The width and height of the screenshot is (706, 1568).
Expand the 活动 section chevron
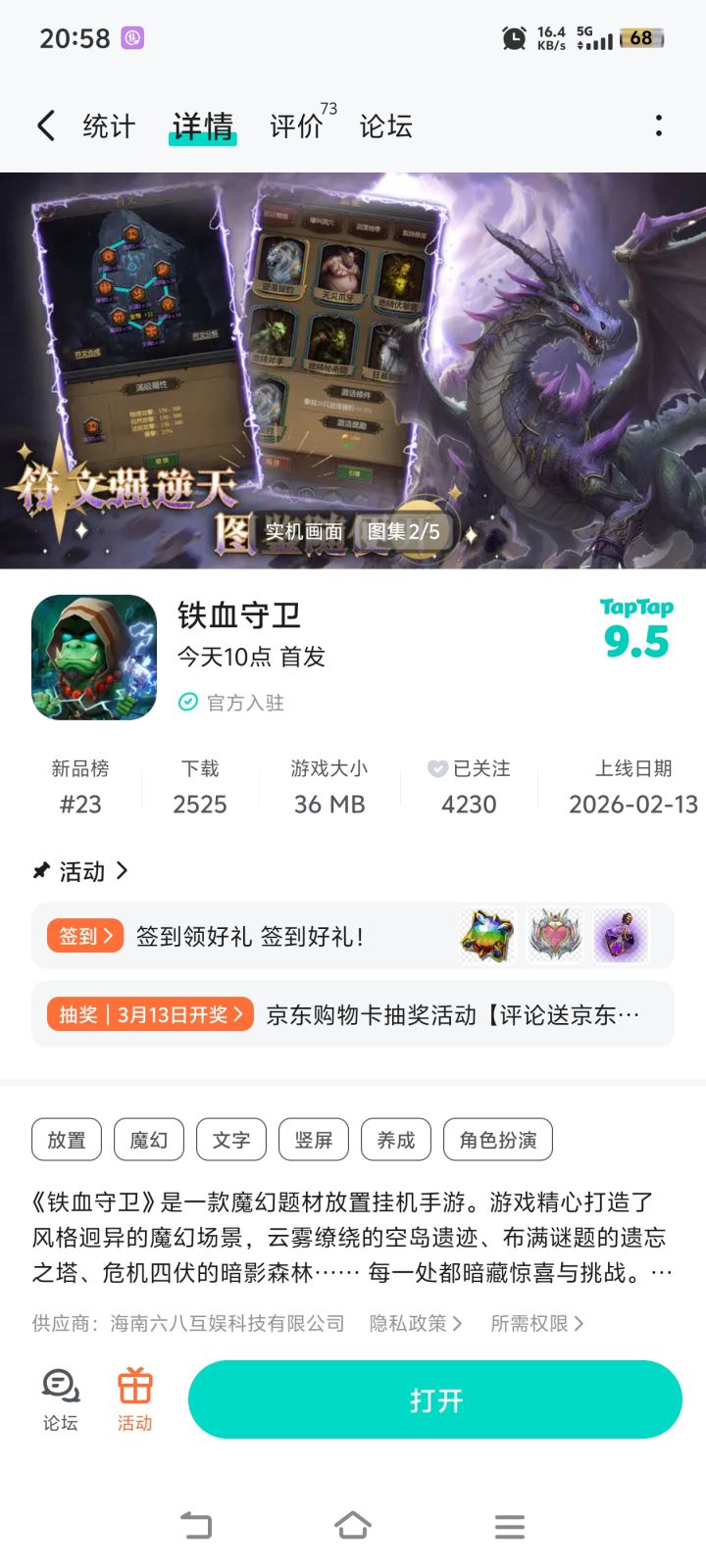[x=122, y=871]
